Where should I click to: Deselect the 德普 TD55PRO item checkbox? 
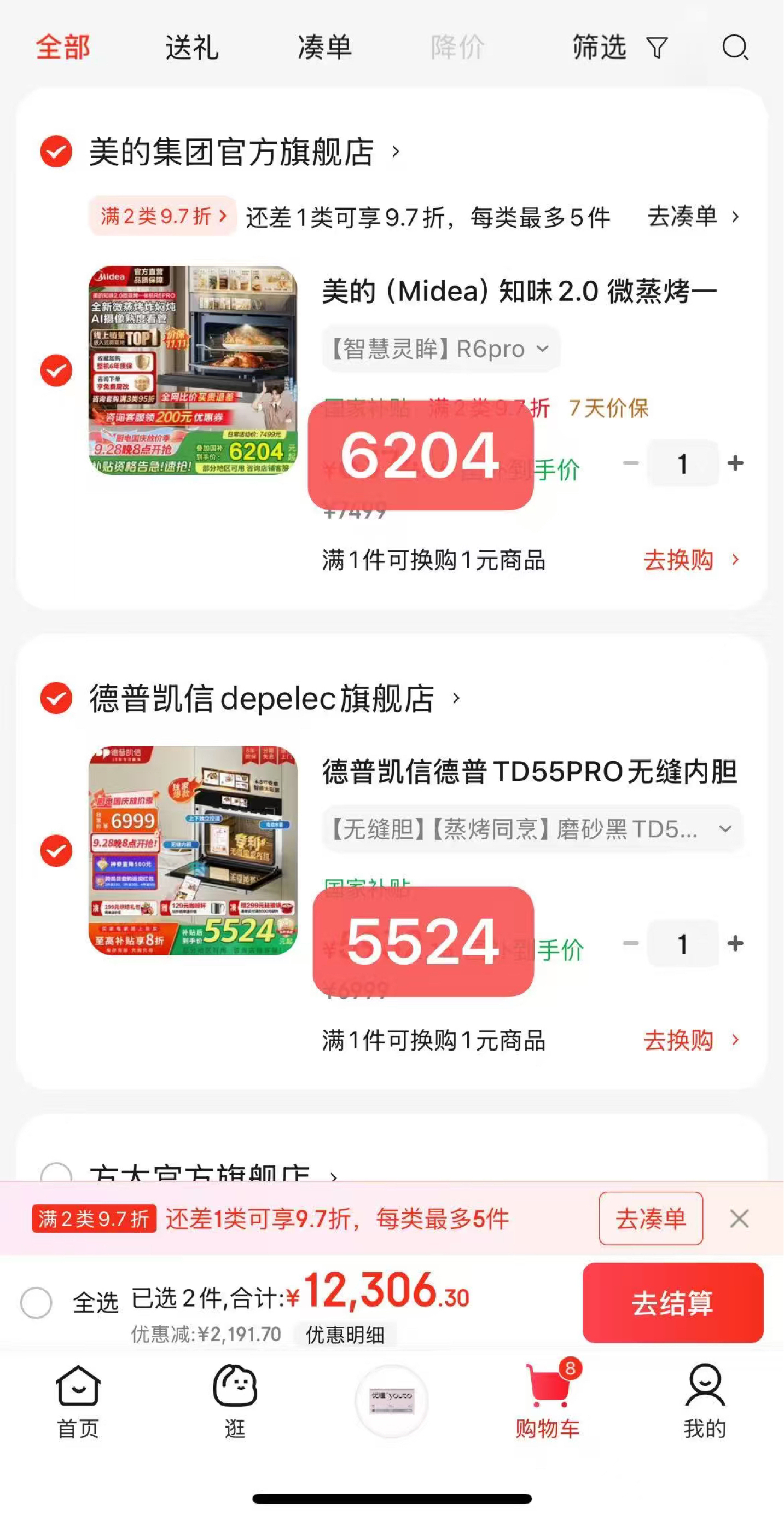tap(56, 850)
